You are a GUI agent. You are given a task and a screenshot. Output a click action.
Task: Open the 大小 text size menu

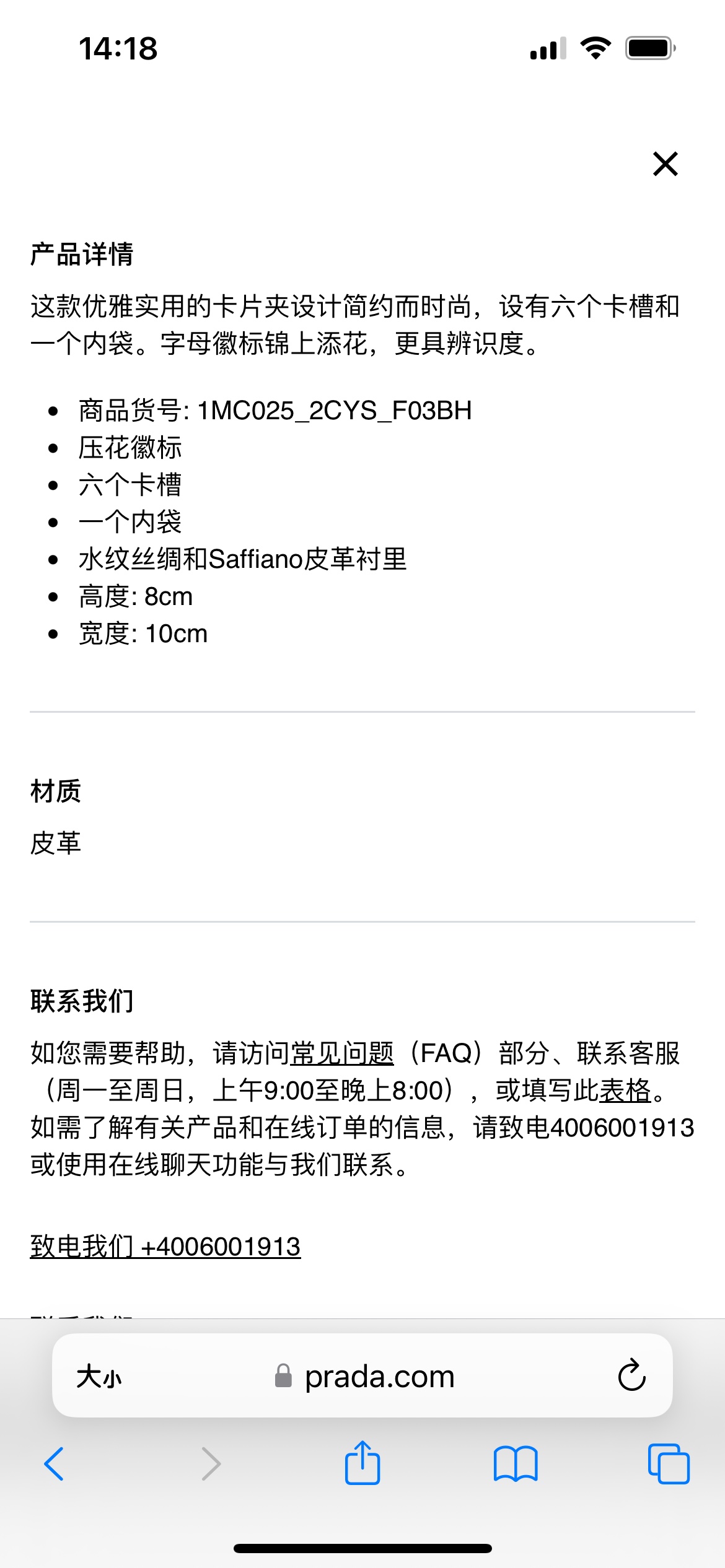point(99,1377)
